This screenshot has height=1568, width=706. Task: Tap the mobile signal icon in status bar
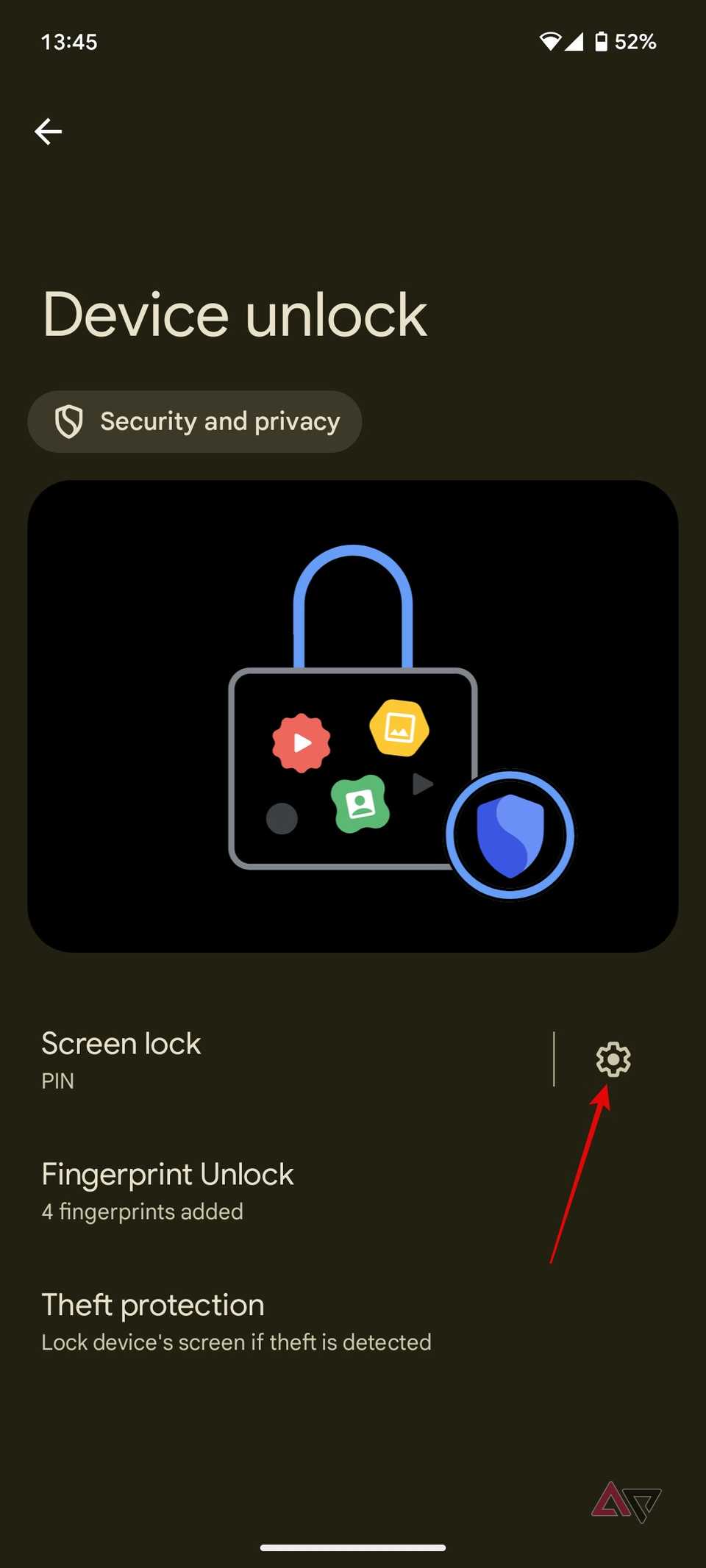click(x=574, y=42)
